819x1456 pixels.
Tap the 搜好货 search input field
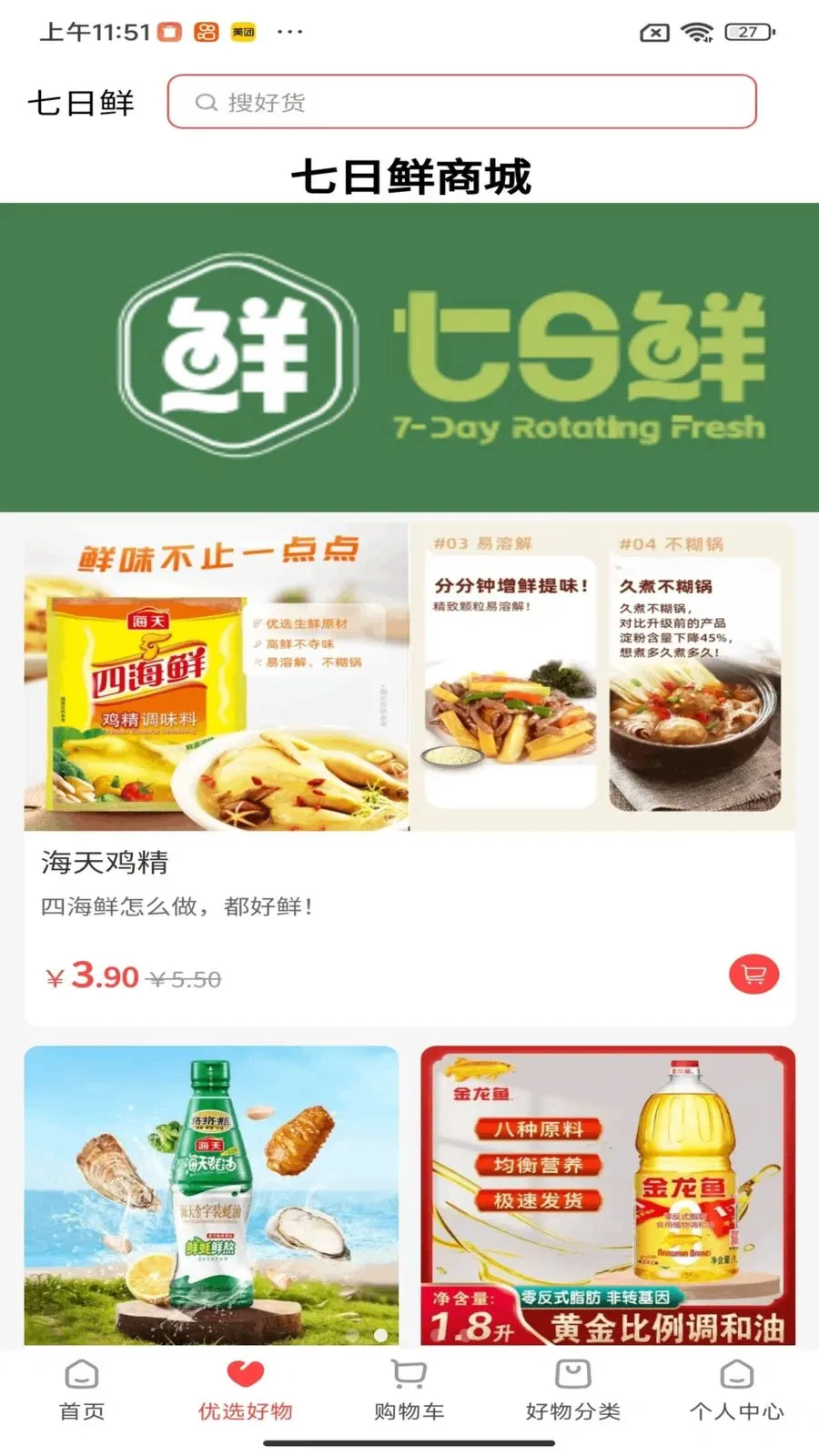455,102
